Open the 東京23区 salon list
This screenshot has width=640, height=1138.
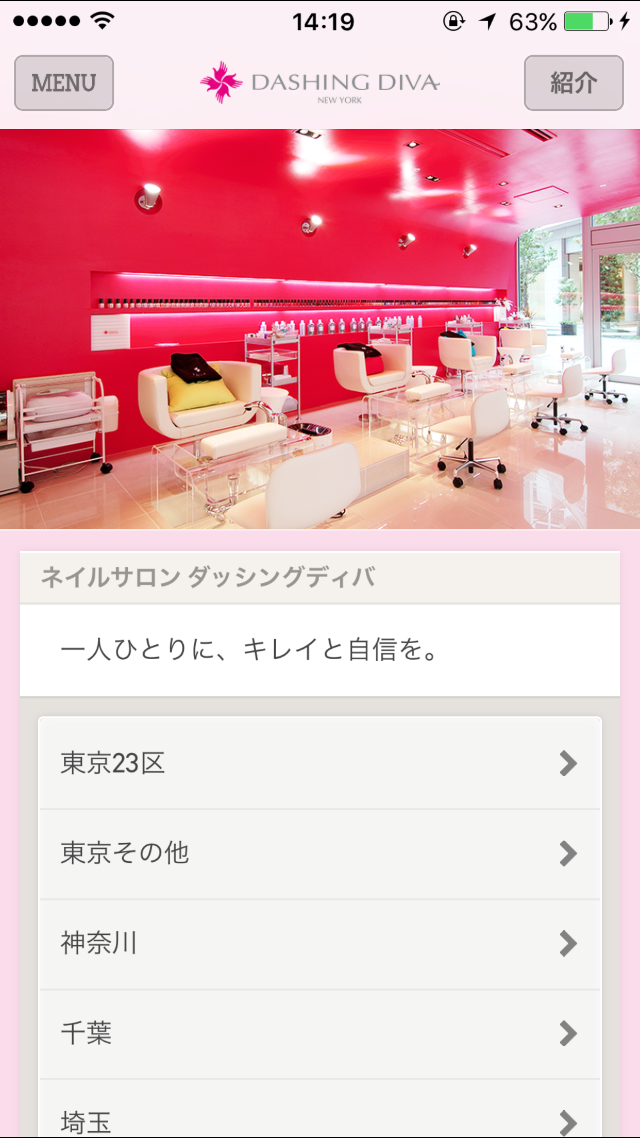(x=320, y=764)
